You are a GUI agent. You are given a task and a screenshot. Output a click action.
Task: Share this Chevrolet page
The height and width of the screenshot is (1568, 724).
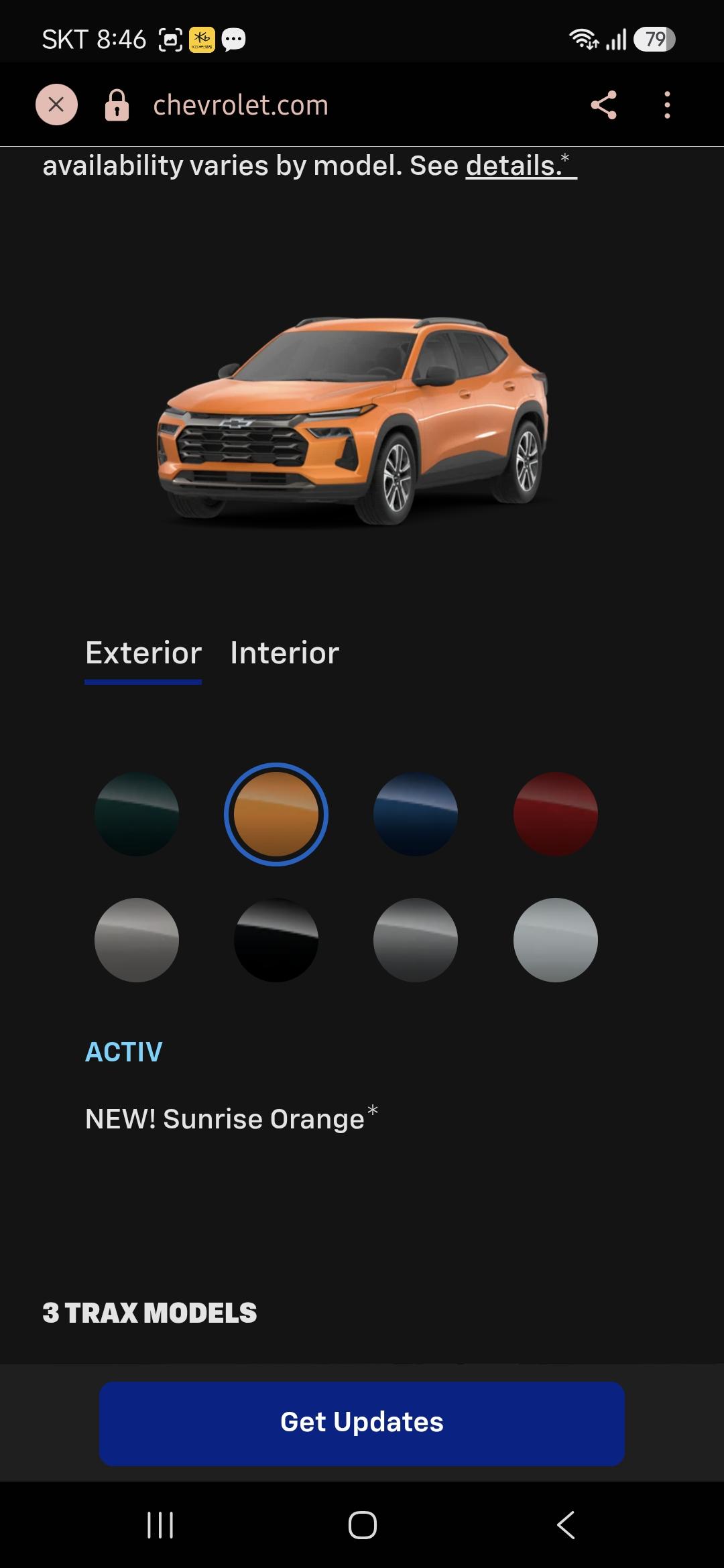tap(603, 105)
